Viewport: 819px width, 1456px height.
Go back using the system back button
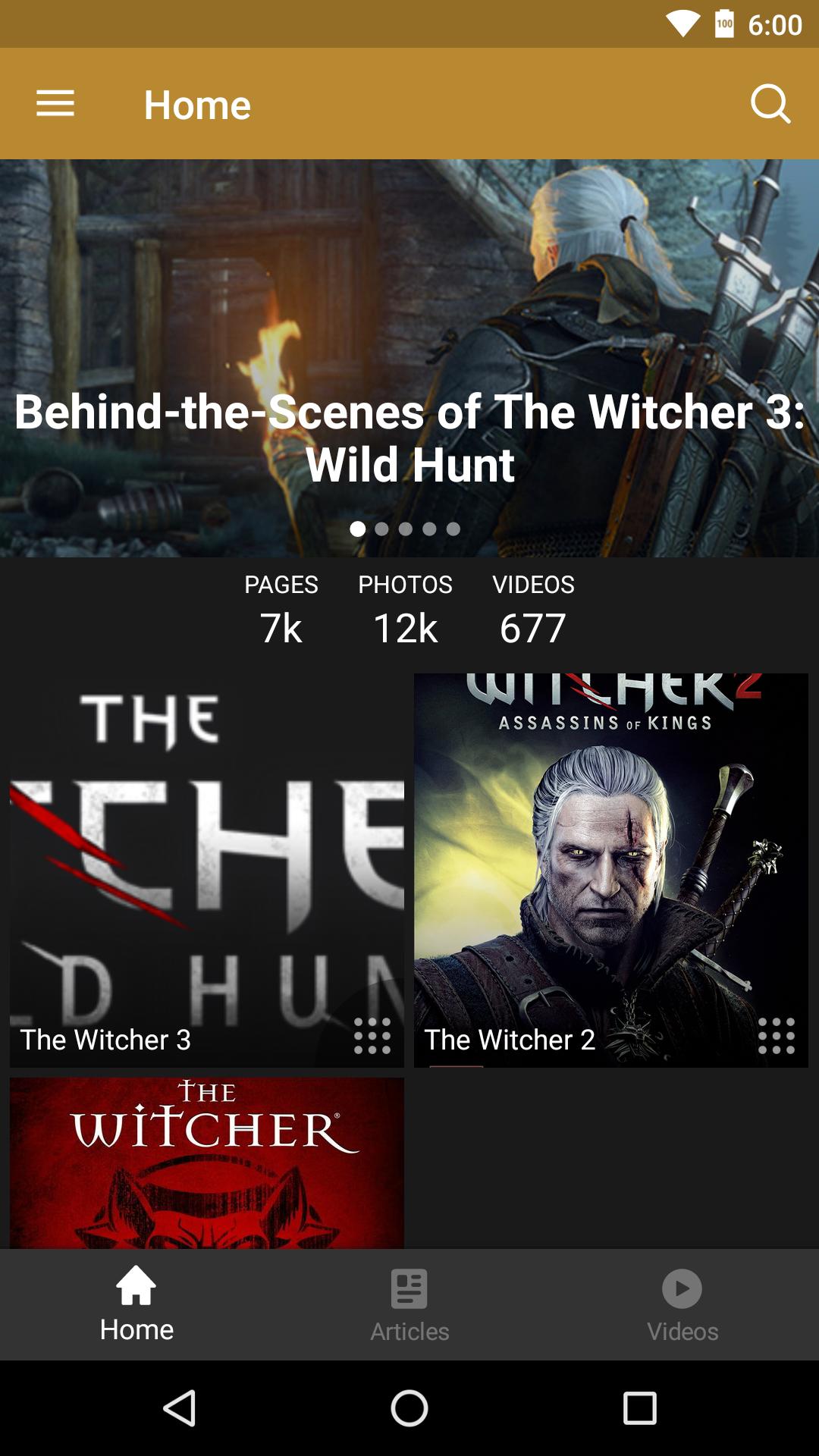[180, 1409]
